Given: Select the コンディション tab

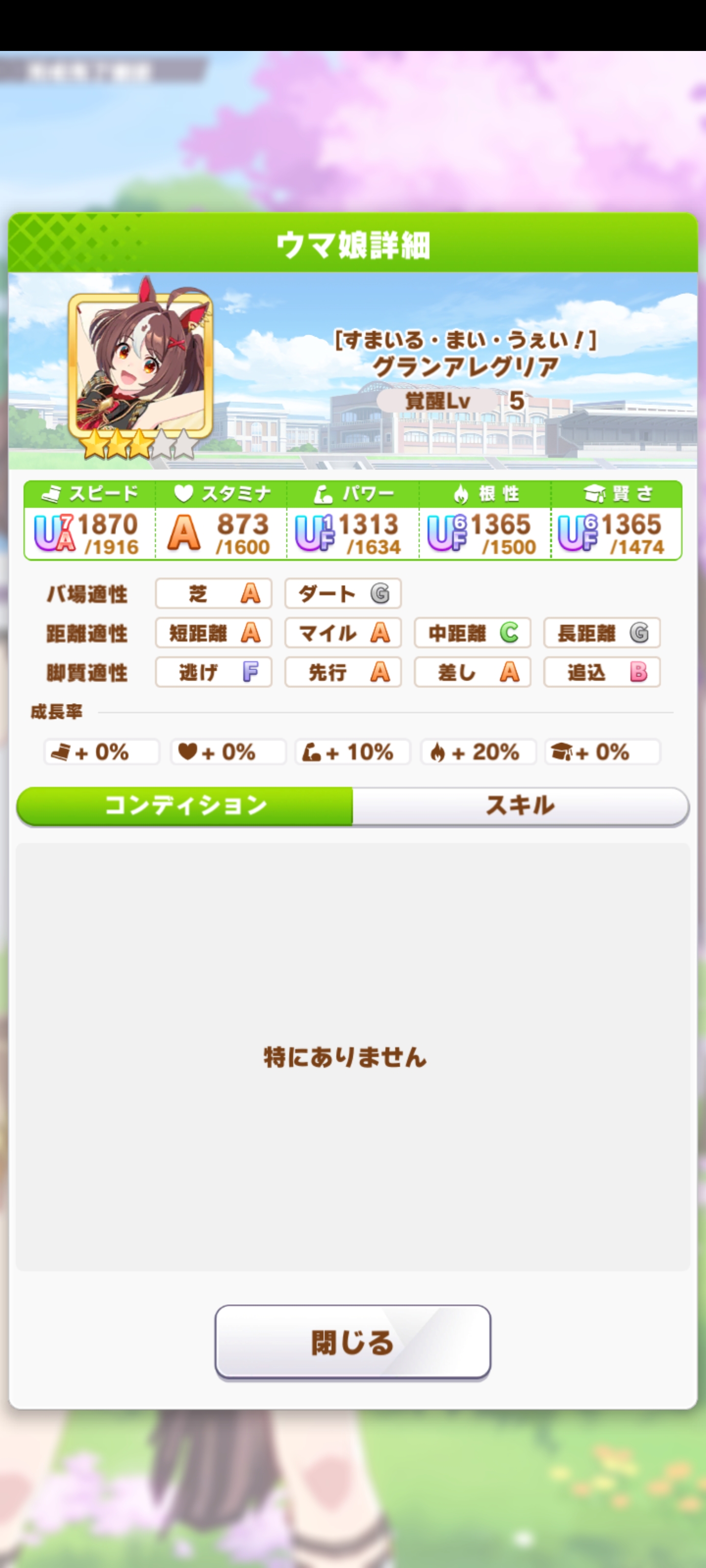Looking at the screenshot, I should [185, 805].
